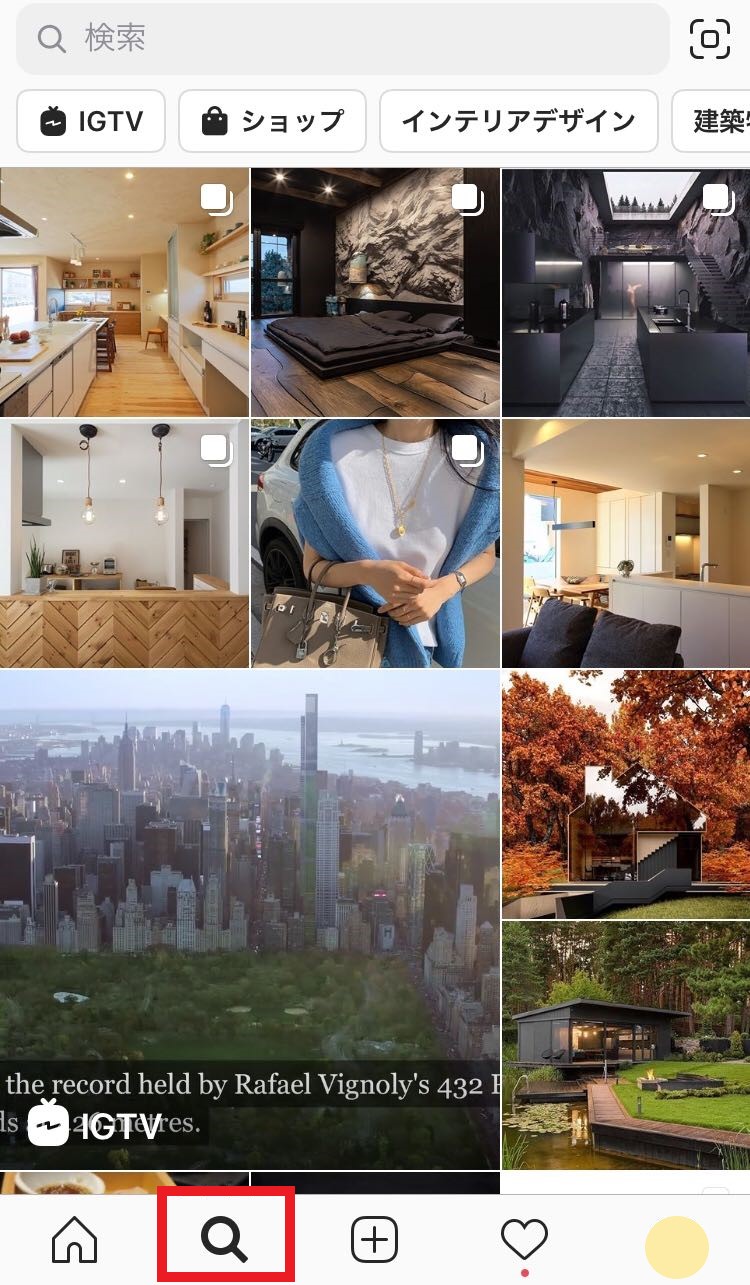
Task: Open the light wooden kitchen post
Action: pyautogui.click(x=124, y=292)
